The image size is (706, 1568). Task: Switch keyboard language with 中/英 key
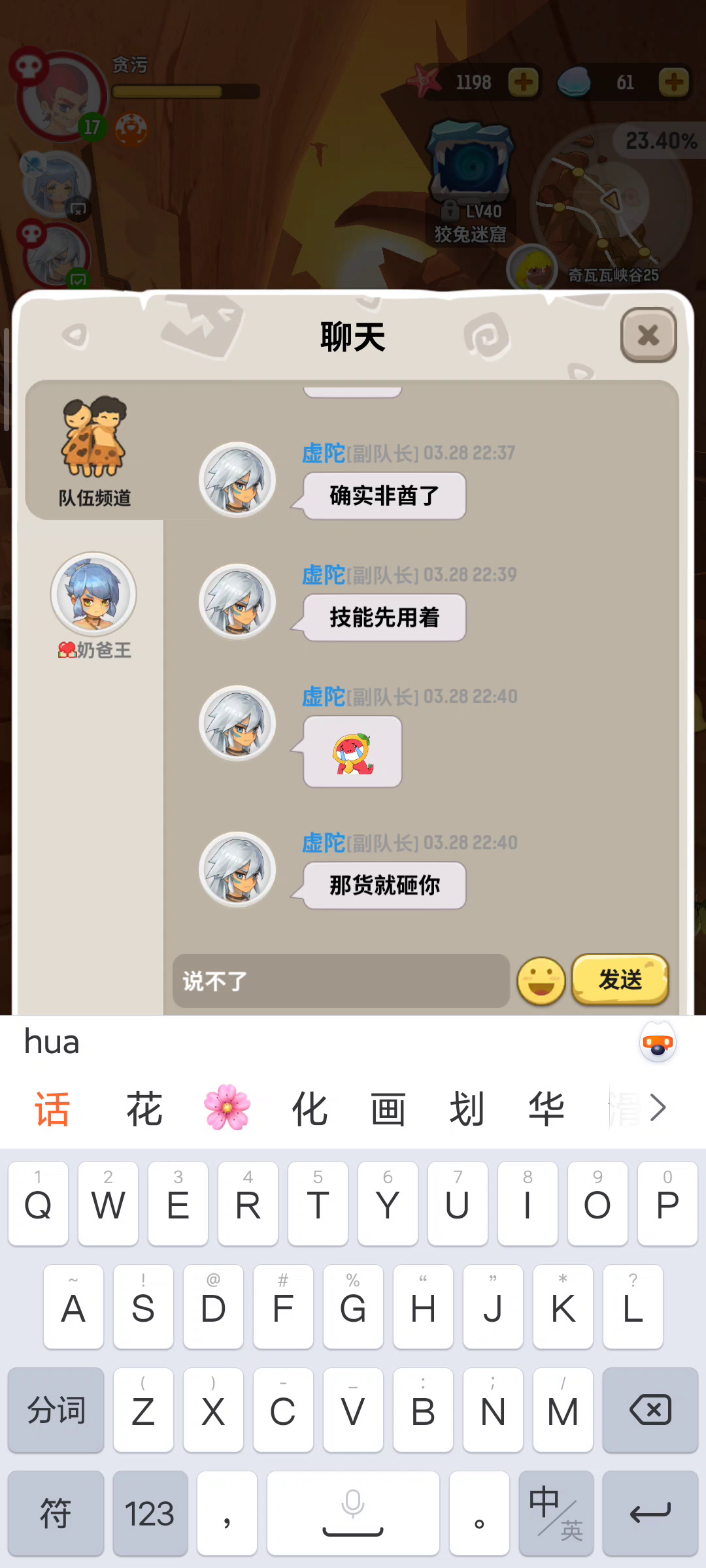(556, 1513)
